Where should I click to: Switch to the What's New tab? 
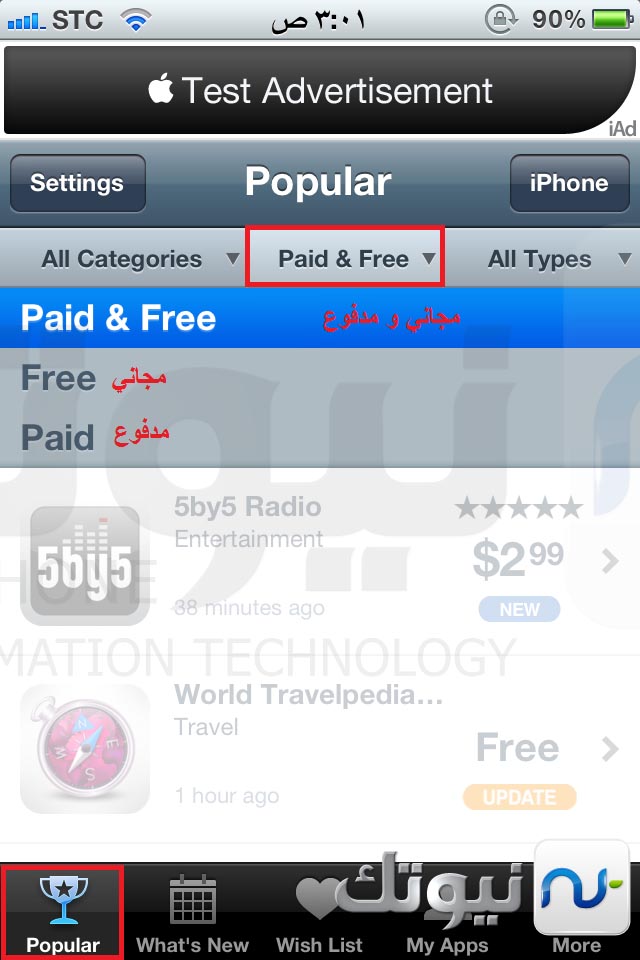[x=192, y=915]
